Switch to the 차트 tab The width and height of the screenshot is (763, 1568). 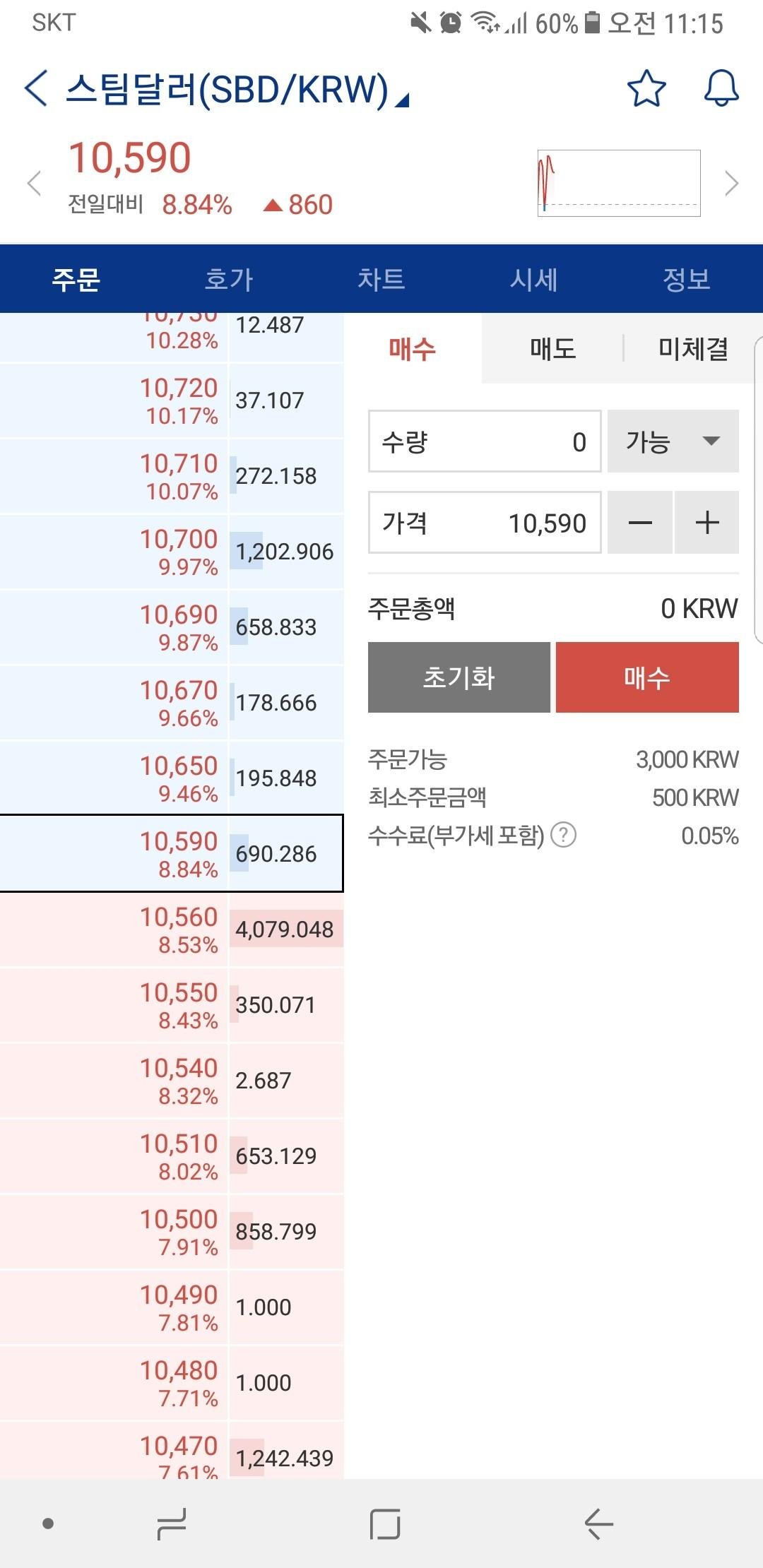coord(381,279)
